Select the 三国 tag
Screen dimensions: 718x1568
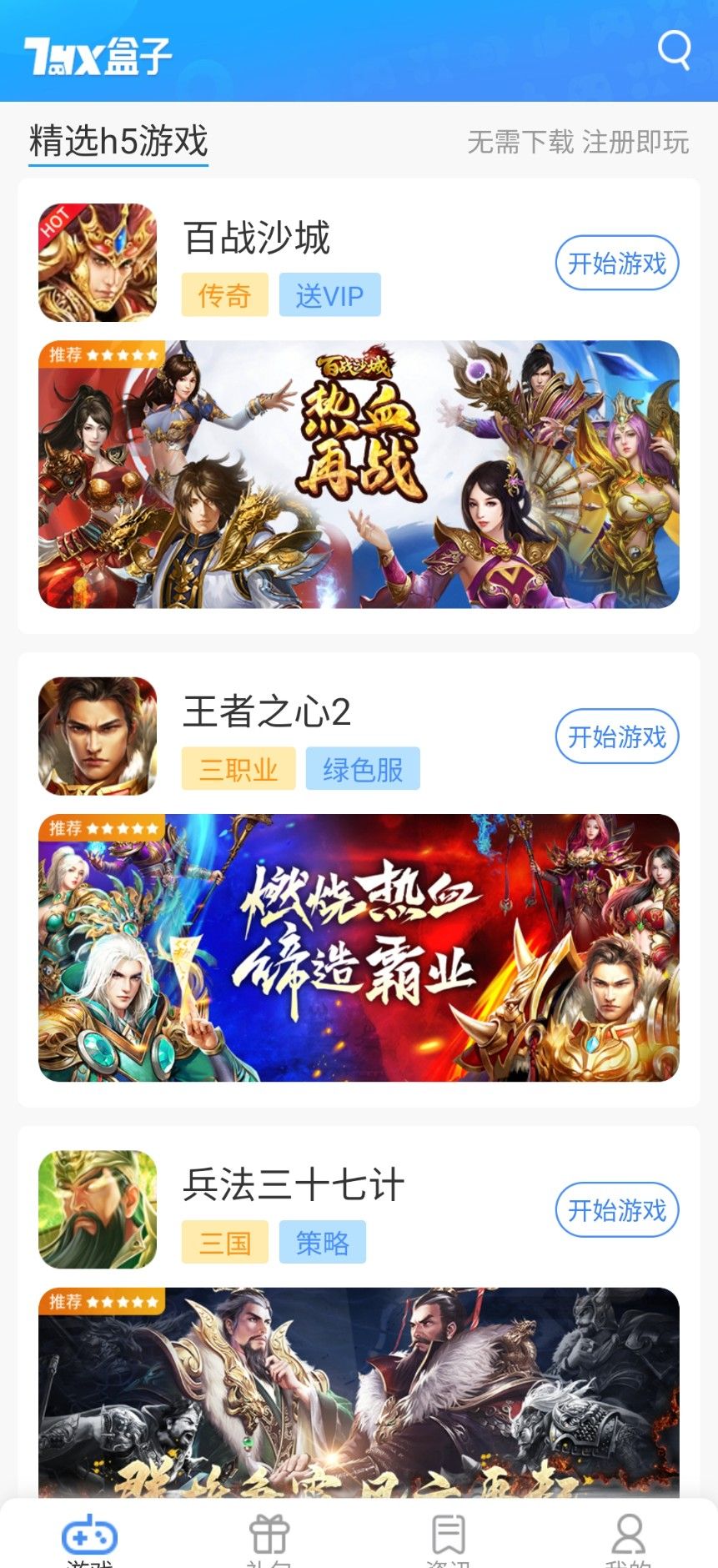223,1242
